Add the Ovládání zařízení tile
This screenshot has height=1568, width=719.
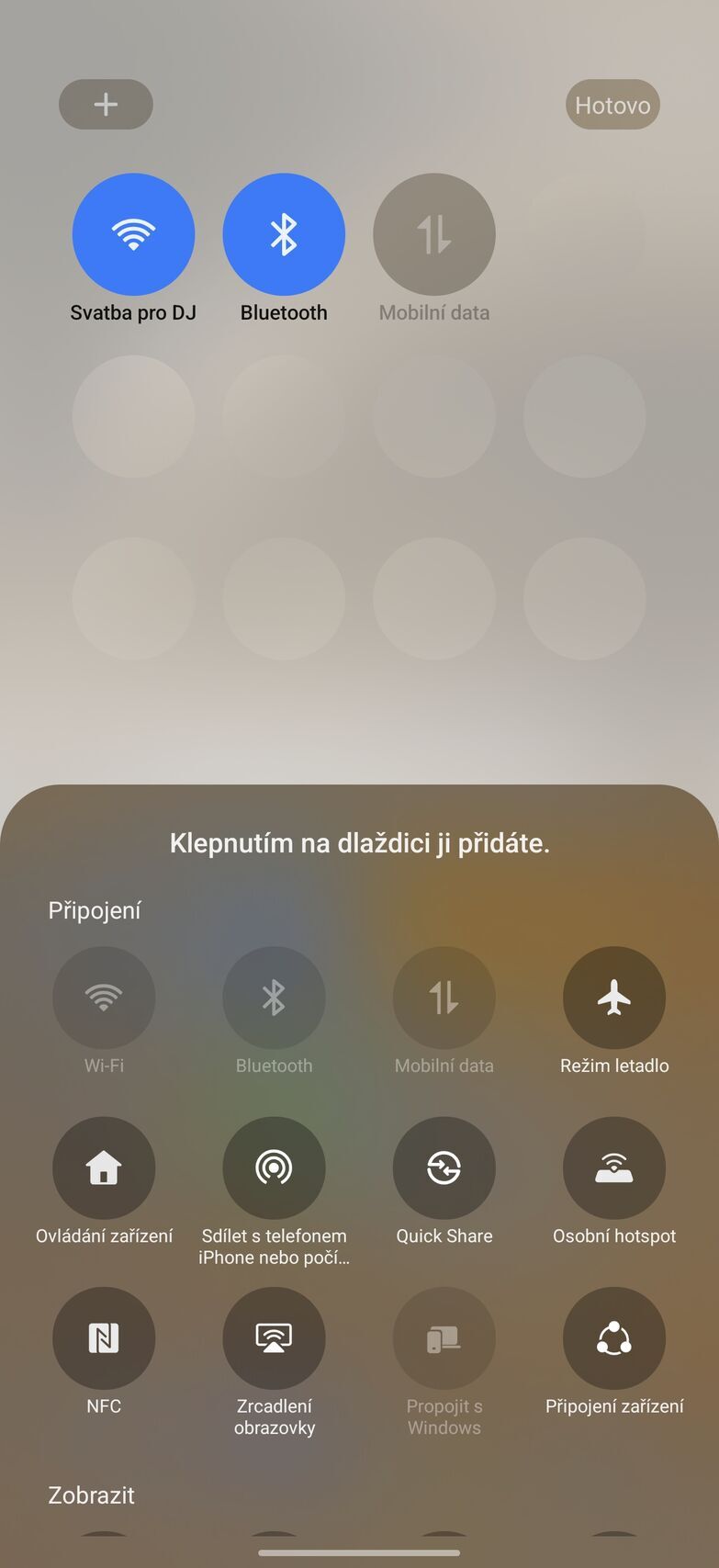(x=104, y=1168)
